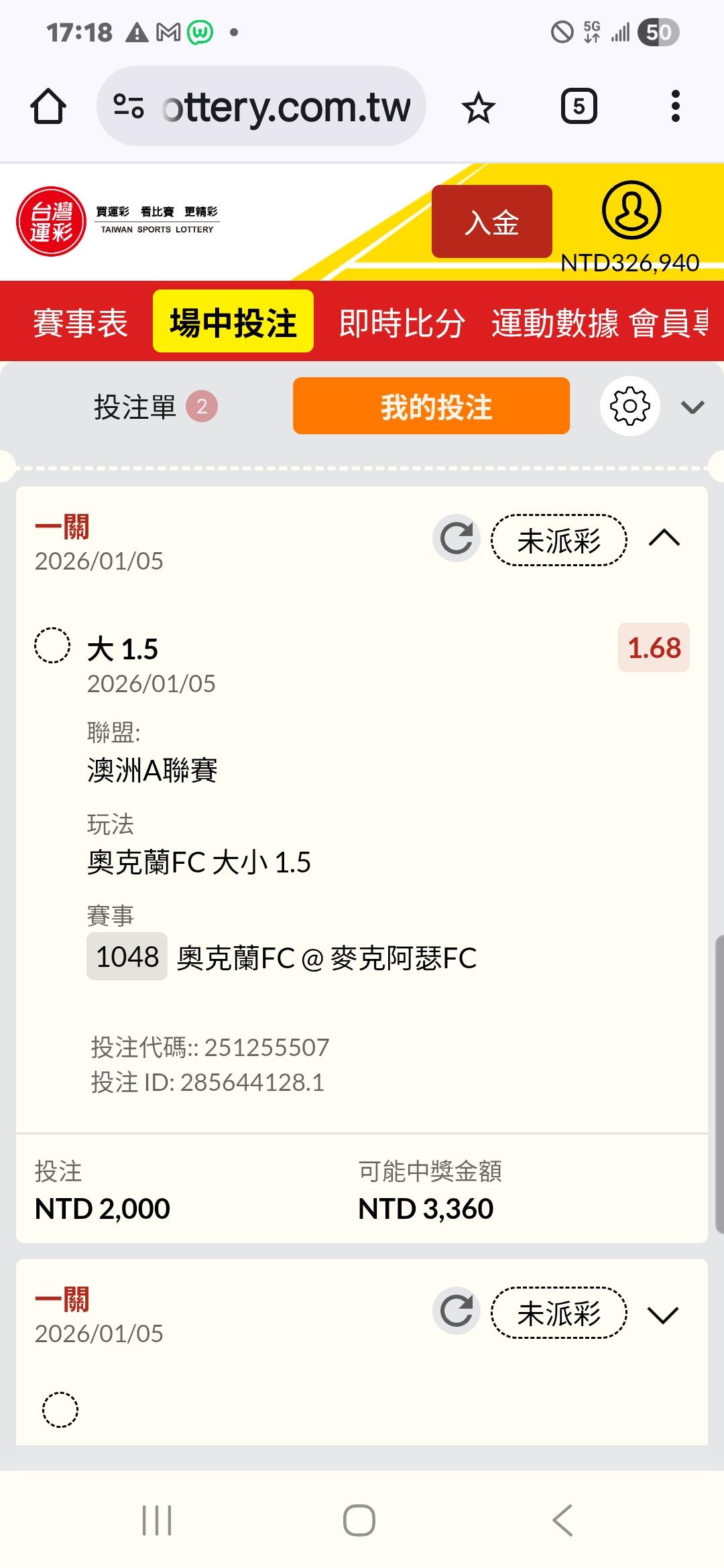This screenshot has height=1568, width=724.
Task: Tap the 入金 deposit button
Action: coord(491,222)
